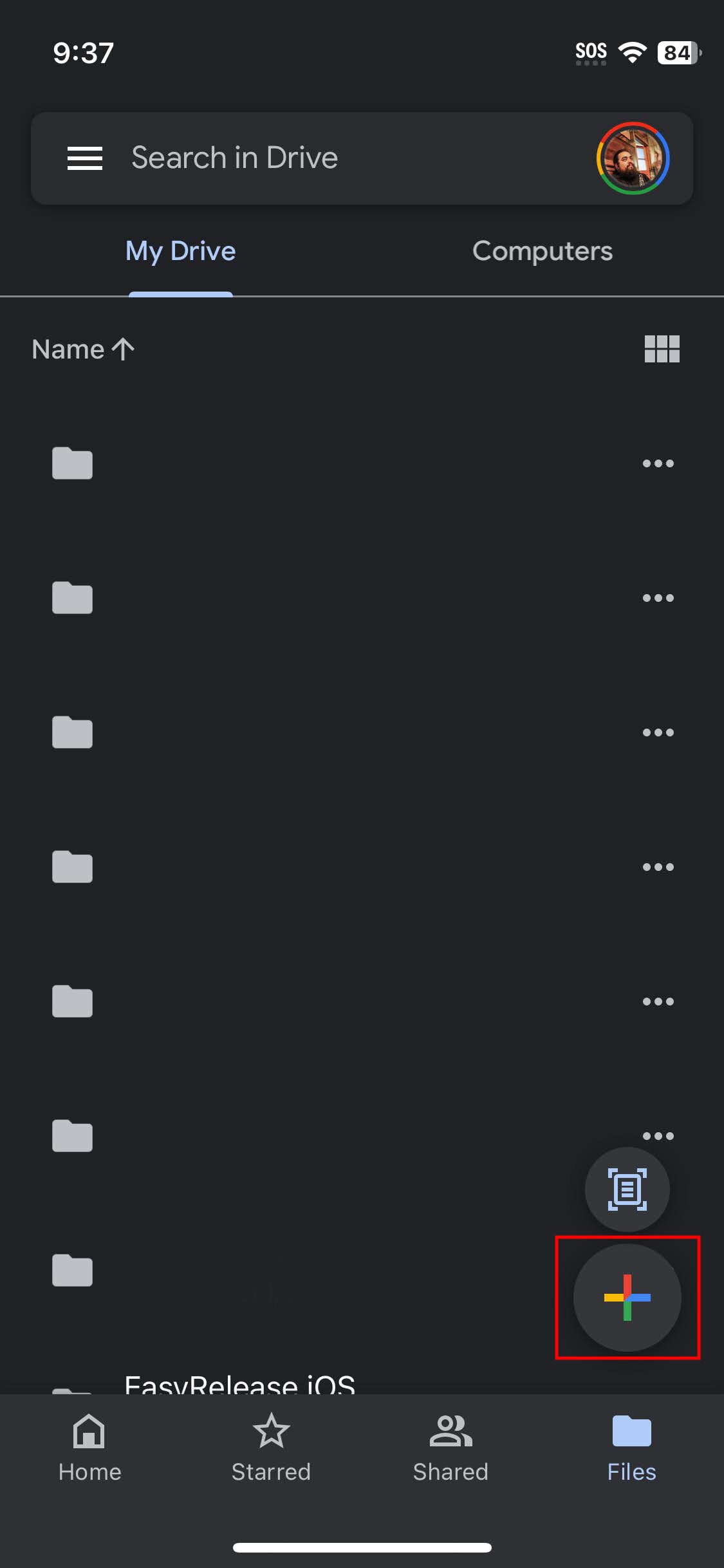Open the account profile picture
Image resolution: width=724 pixels, height=1568 pixels.
coord(633,158)
